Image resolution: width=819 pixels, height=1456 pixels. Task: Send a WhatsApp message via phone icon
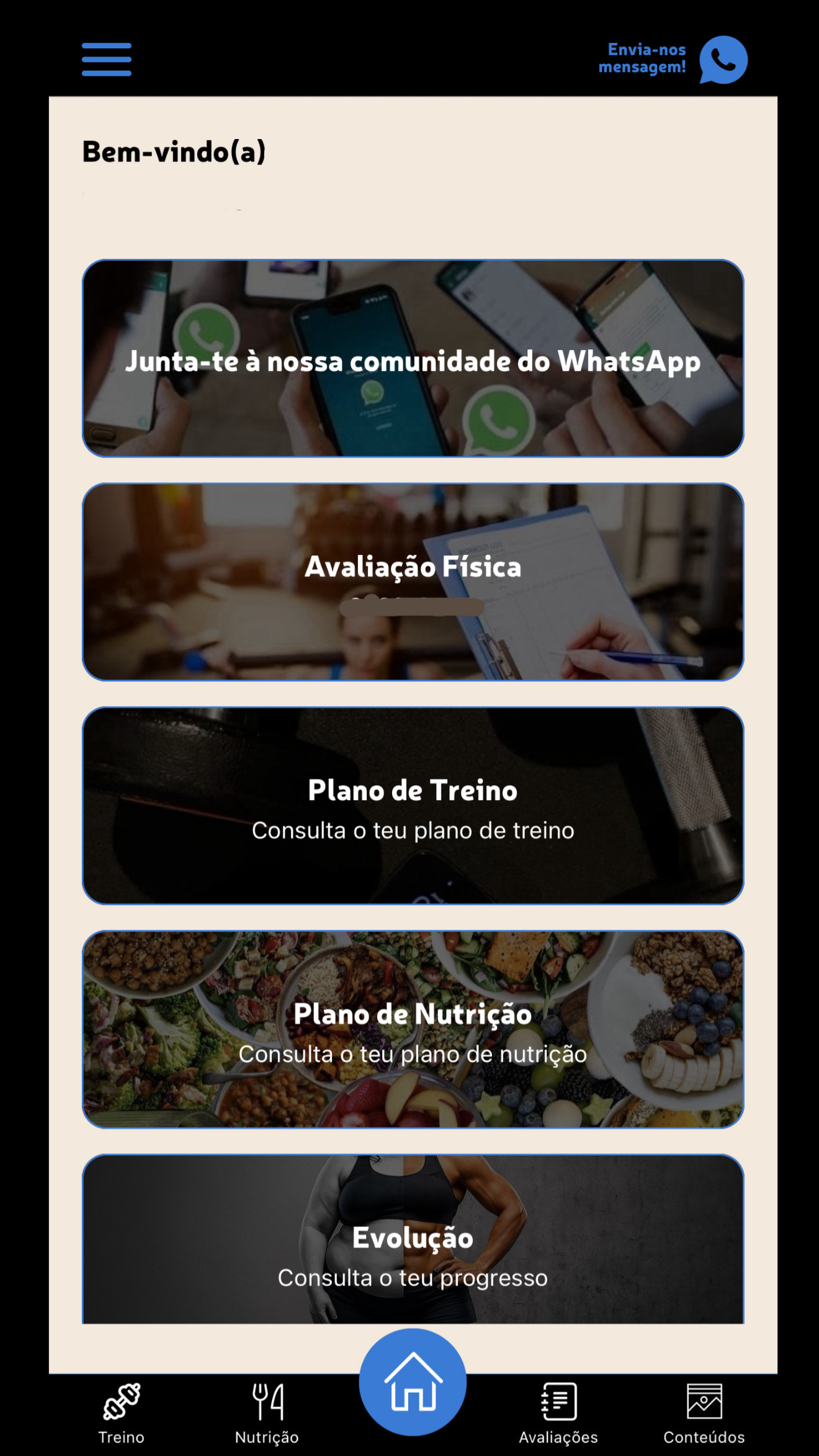(723, 60)
